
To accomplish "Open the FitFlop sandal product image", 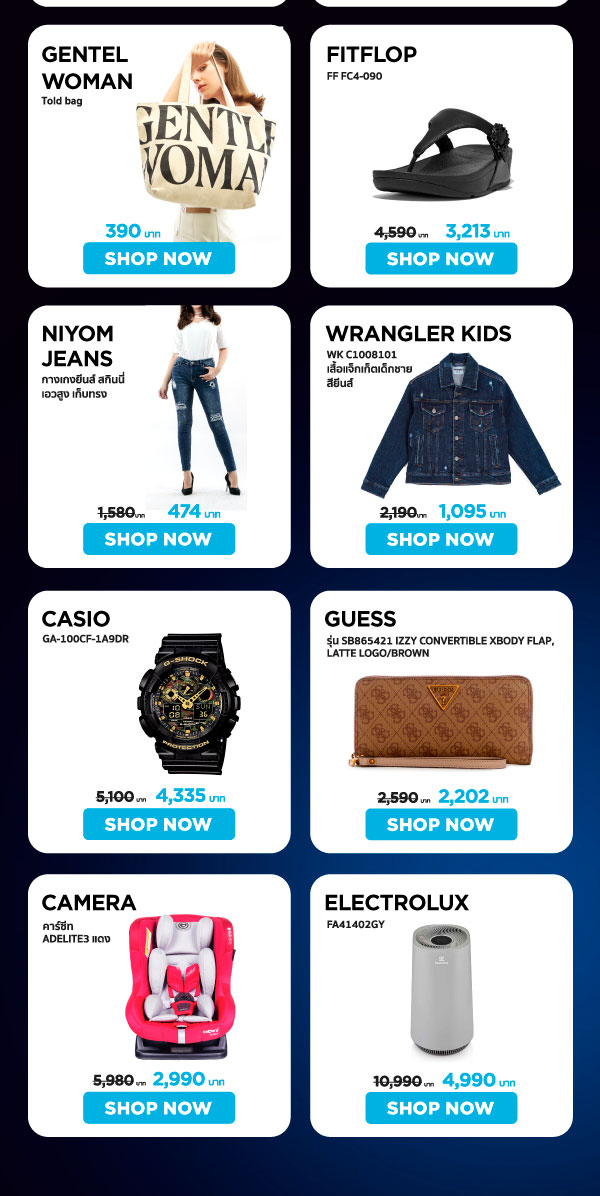I will pos(445,155).
